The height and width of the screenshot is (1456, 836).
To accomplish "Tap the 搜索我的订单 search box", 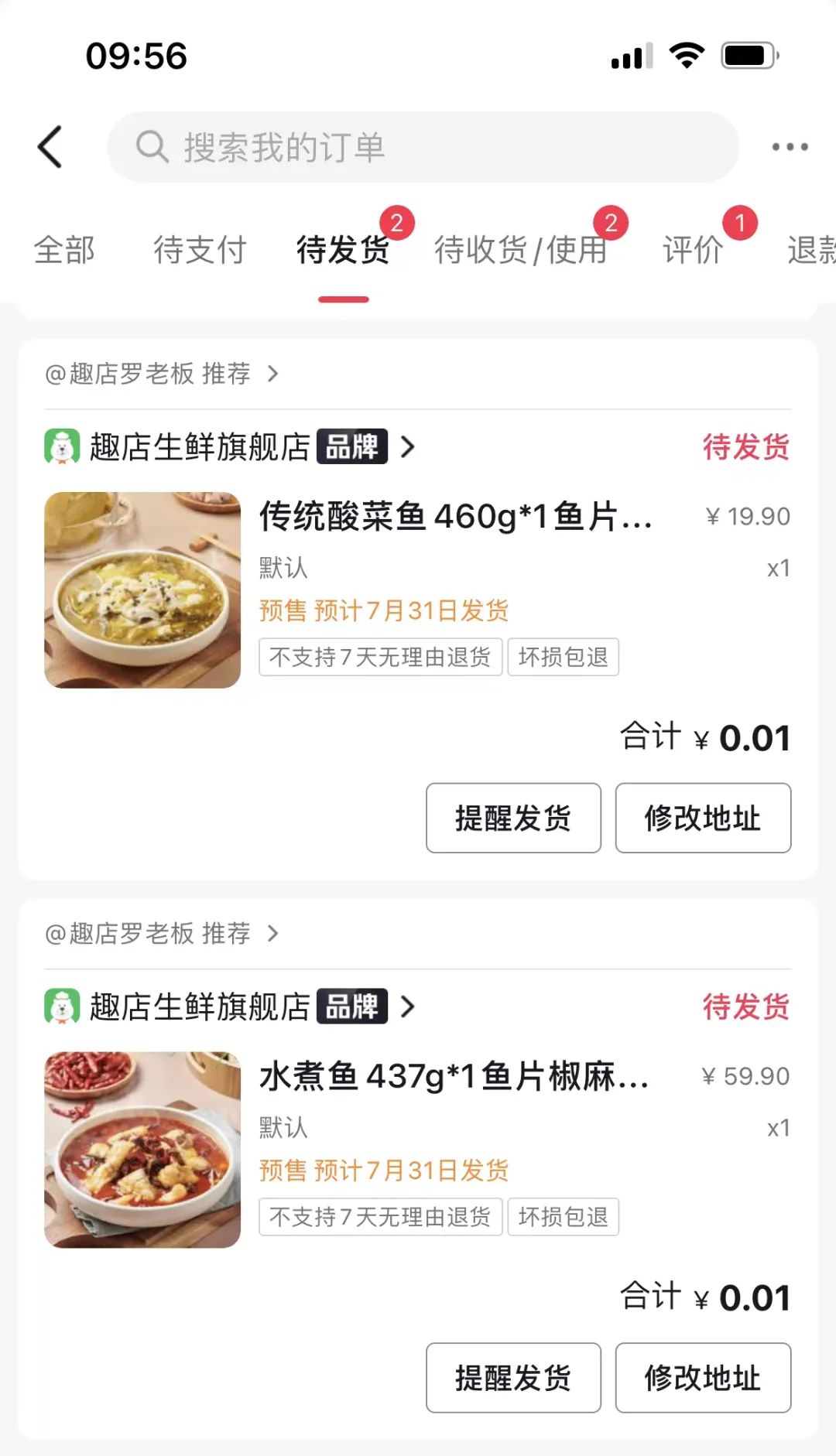I will point(423,147).
